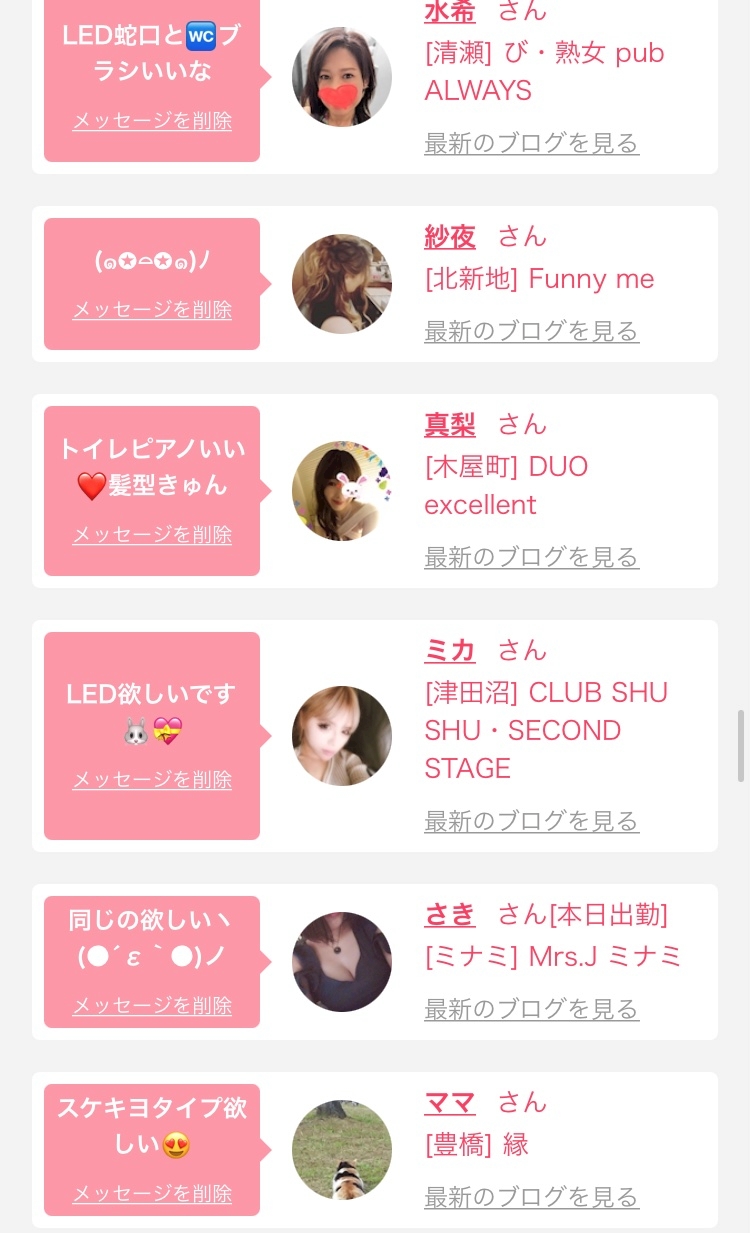Delete the message sent to さき

pyautogui.click(x=152, y=1006)
